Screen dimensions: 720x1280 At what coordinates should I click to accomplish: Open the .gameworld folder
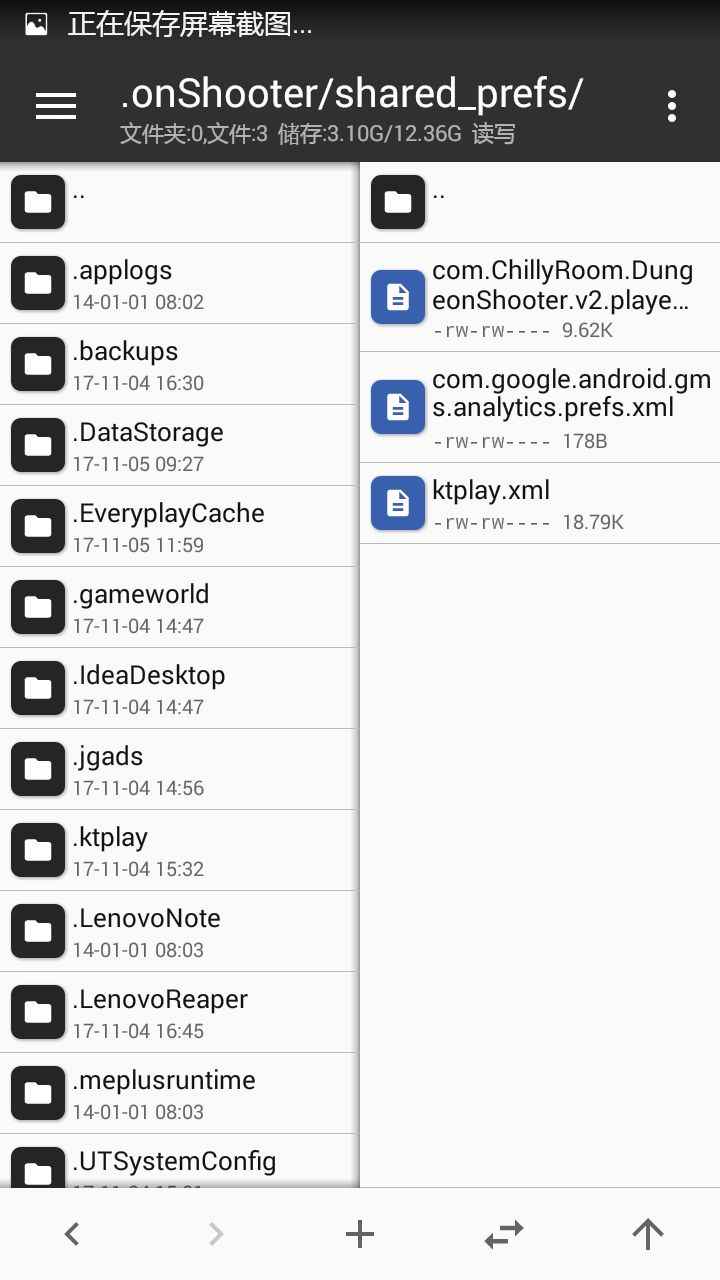pos(177,607)
